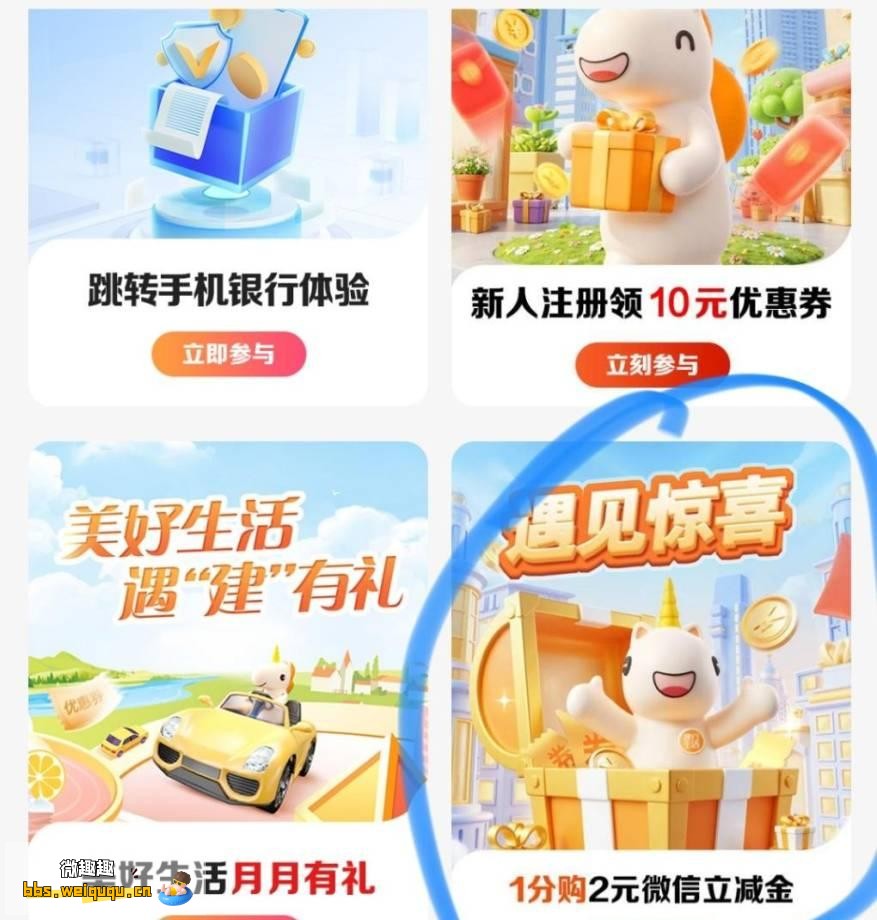The image size is (877, 920).
Task: Tap 立即参与 under 跳转手机银行体验
Action: (228, 354)
